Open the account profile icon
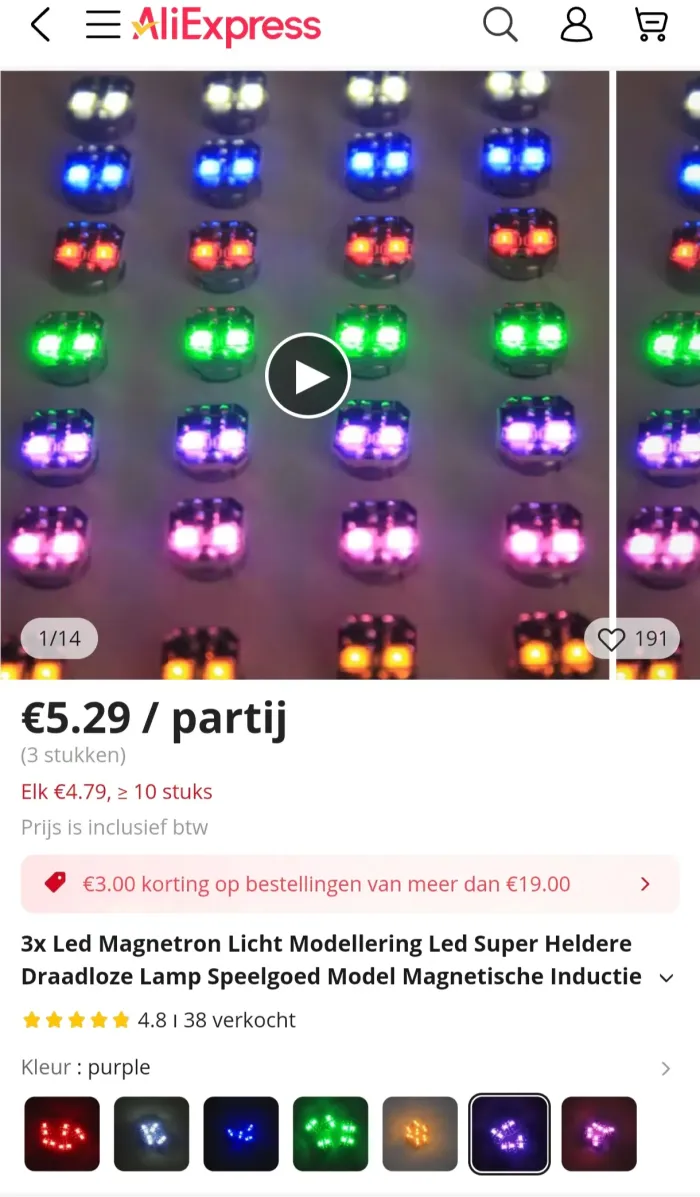 (x=576, y=25)
